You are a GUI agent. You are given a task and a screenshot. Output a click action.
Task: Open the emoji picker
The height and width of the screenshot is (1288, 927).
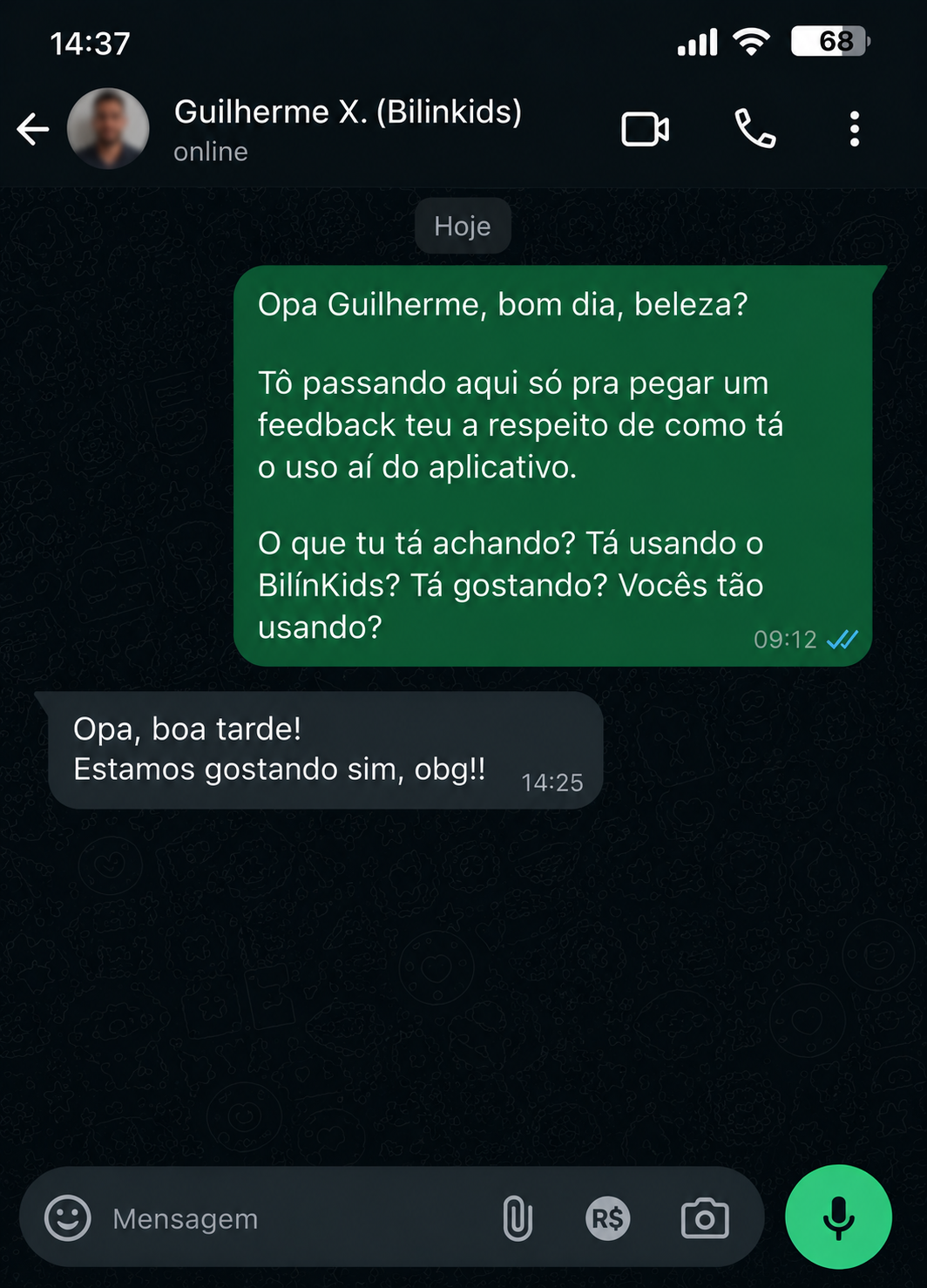pos(68,1217)
